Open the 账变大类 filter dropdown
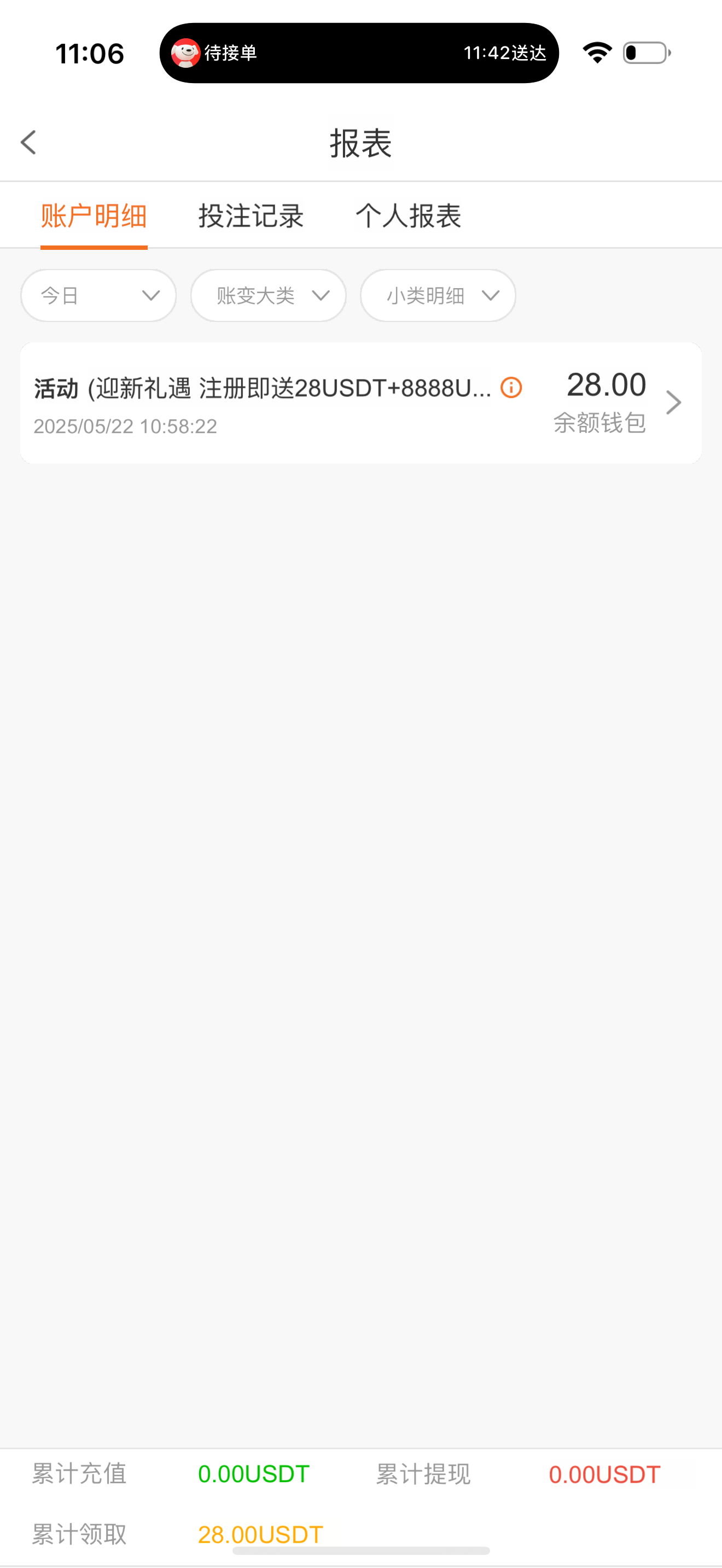The image size is (722, 1568). click(x=269, y=296)
